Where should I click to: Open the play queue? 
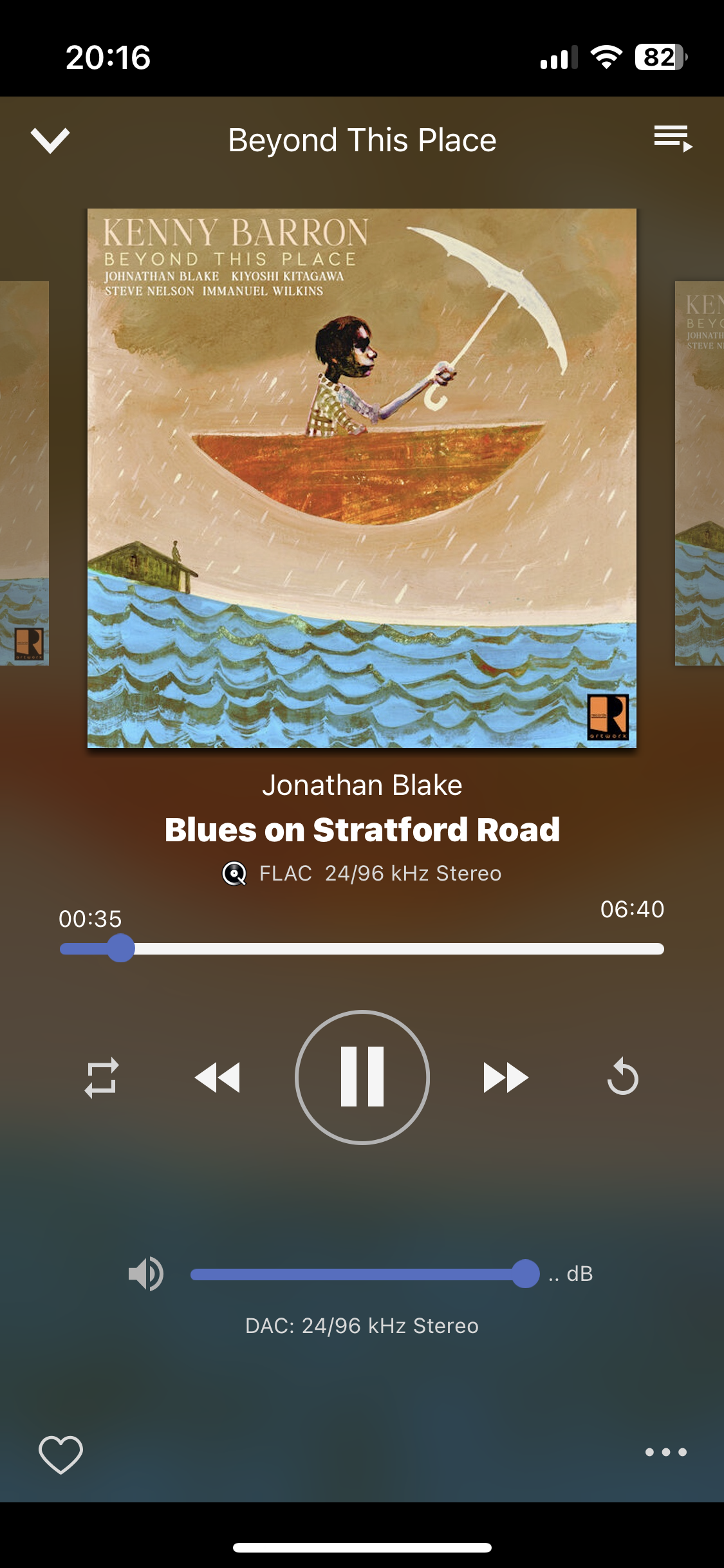673,138
